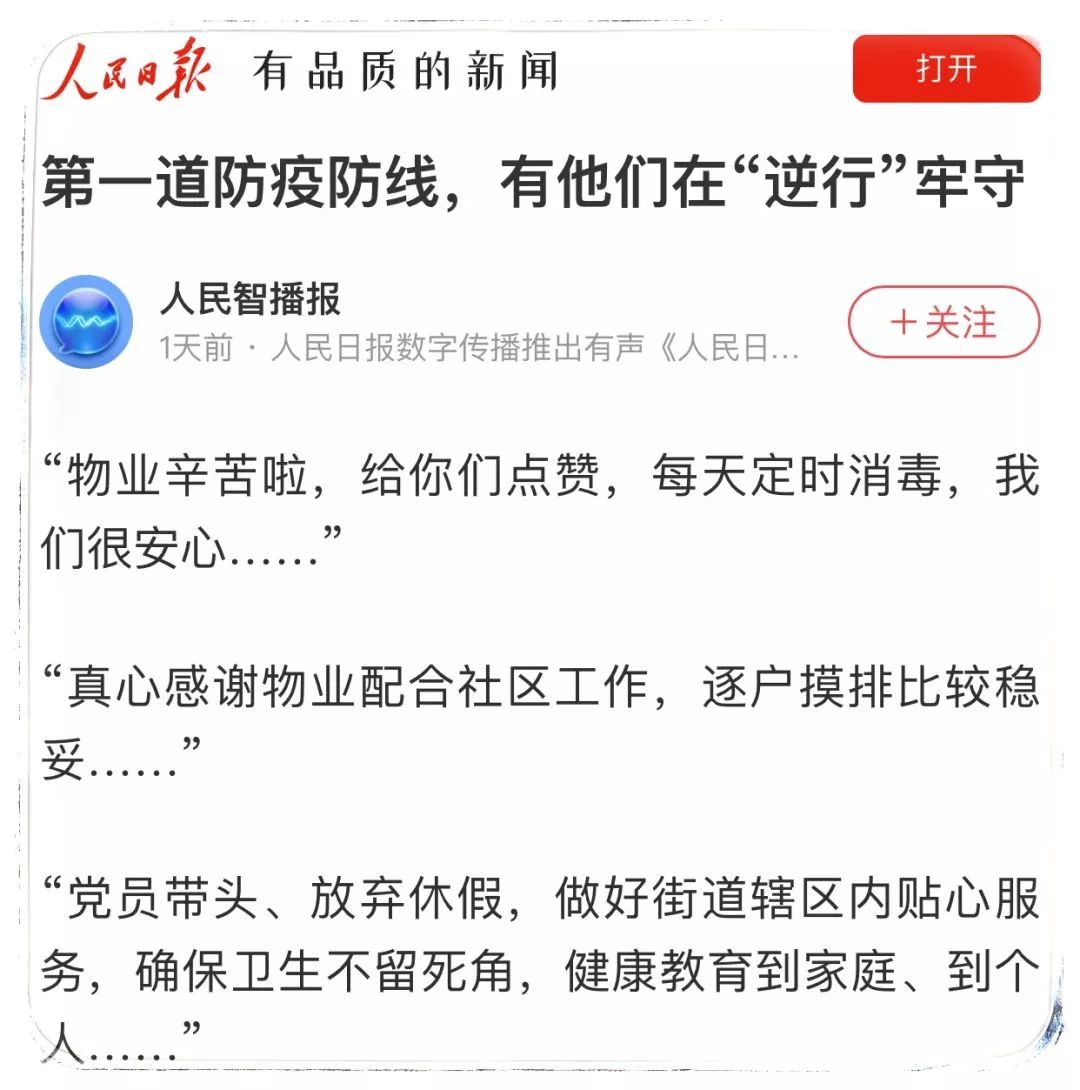Follow 人民智播报 with the 关注 button
Viewport: 1080px width, 1090px height.
pyautogui.click(x=943, y=322)
